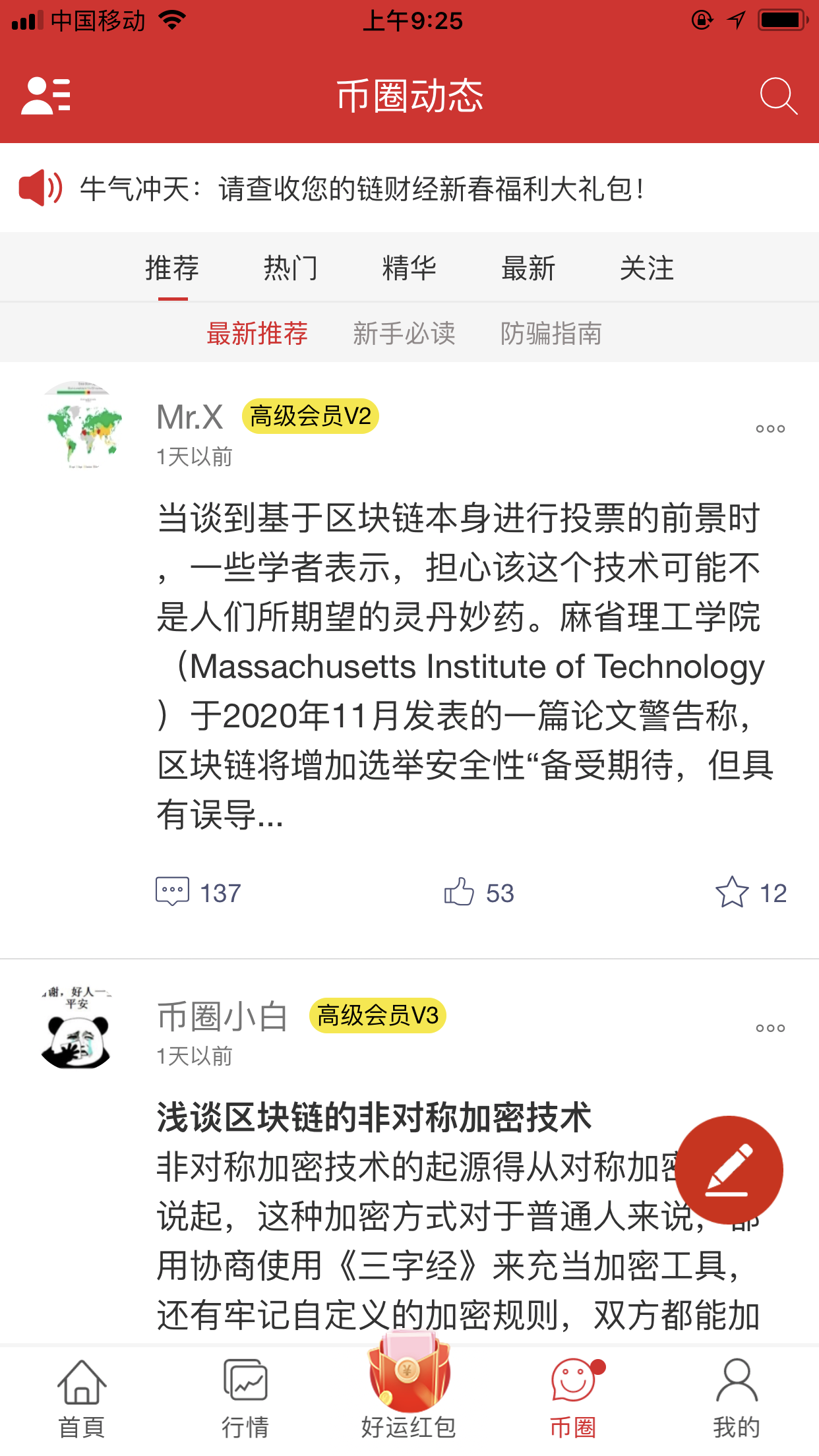Select the 防骗指南 sub-tab
The width and height of the screenshot is (819, 1456).
click(x=551, y=334)
